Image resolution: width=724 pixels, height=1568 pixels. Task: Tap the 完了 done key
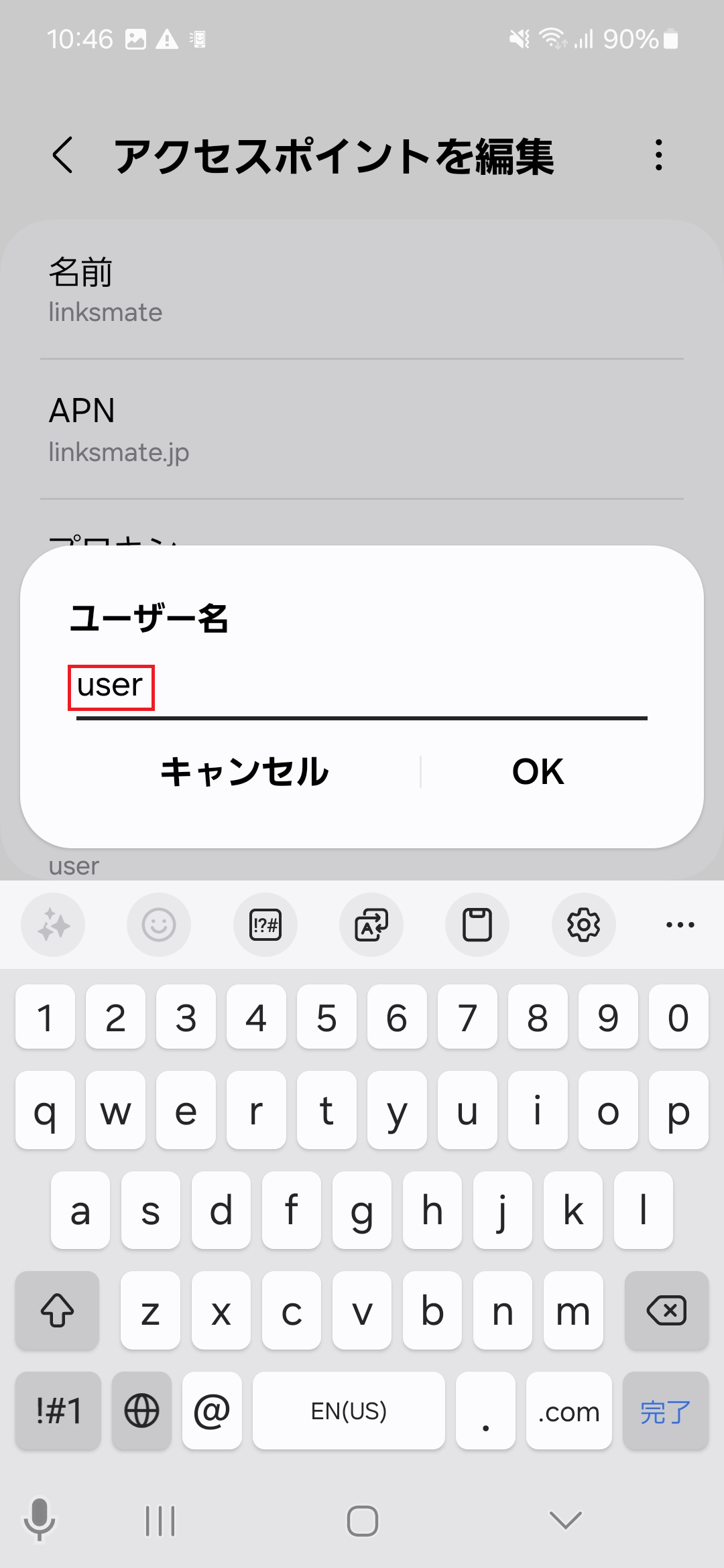[665, 1411]
